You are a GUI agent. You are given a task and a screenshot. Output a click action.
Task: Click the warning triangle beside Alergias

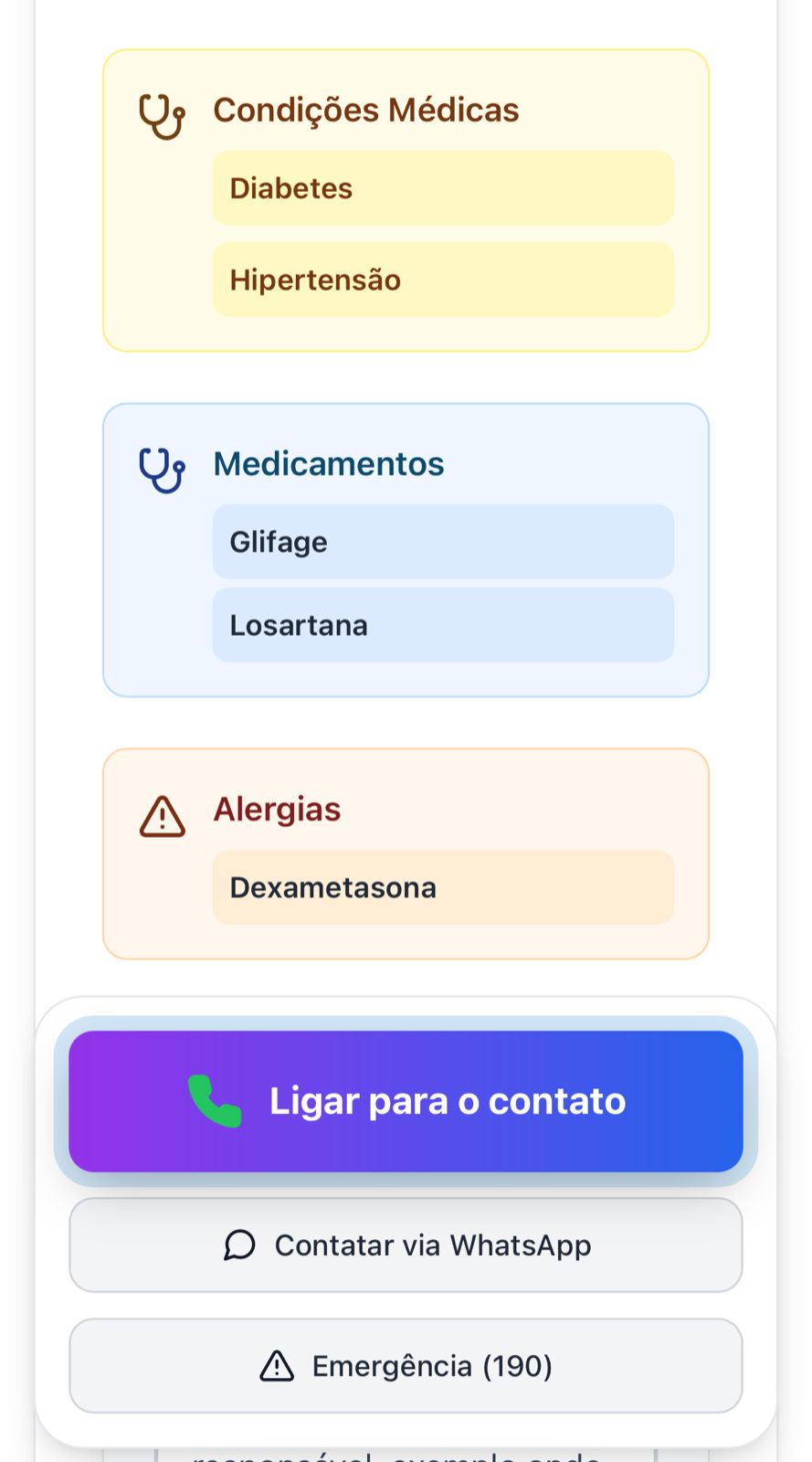tap(162, 816)
